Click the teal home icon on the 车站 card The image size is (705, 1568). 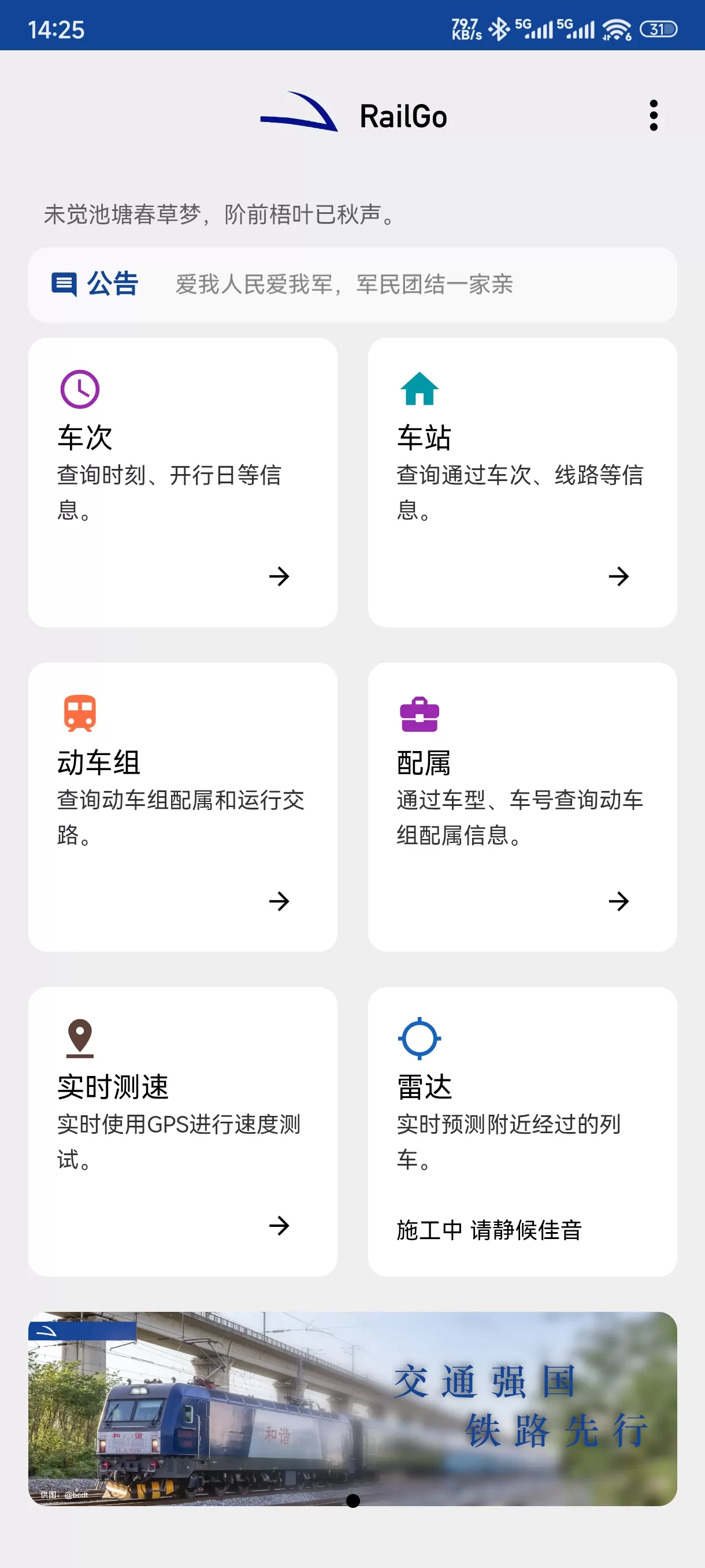(418, 390)
